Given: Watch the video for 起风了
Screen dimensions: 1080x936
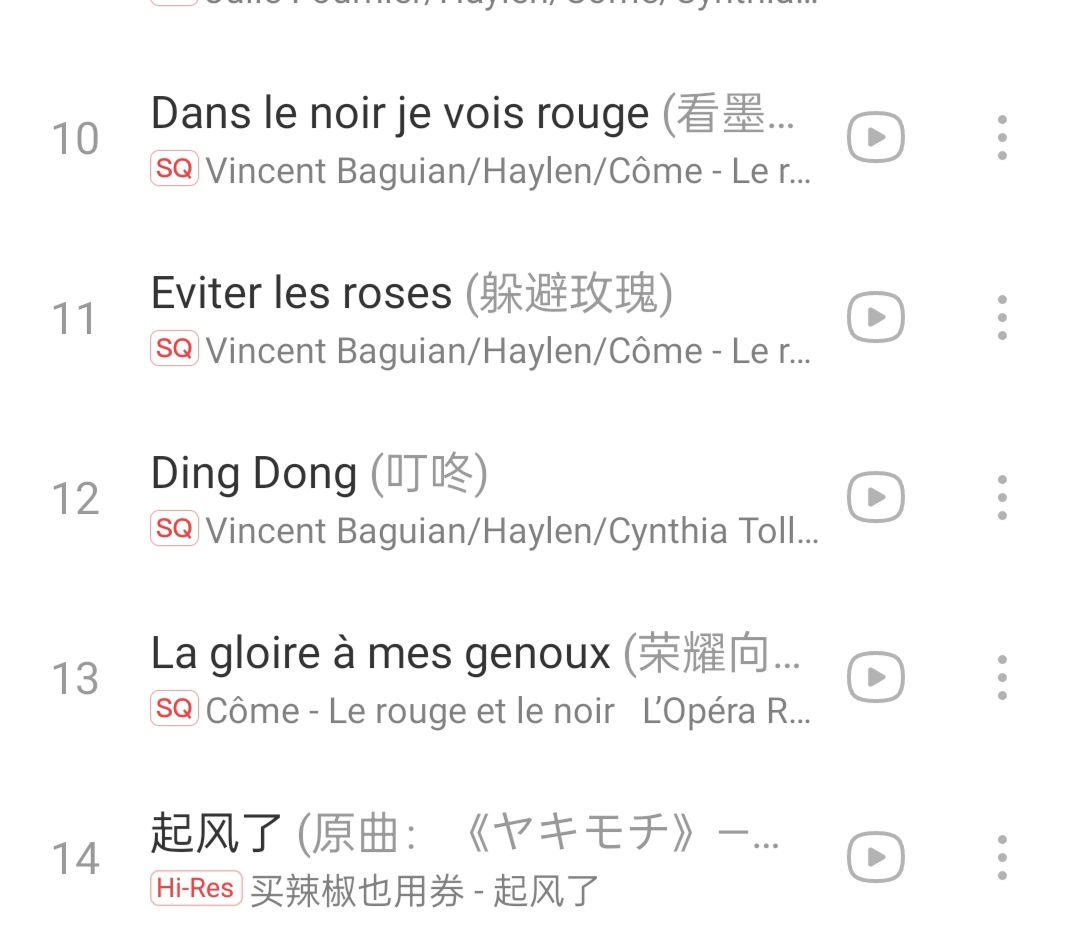Looking at the screenshot, I should click(875, 857).
